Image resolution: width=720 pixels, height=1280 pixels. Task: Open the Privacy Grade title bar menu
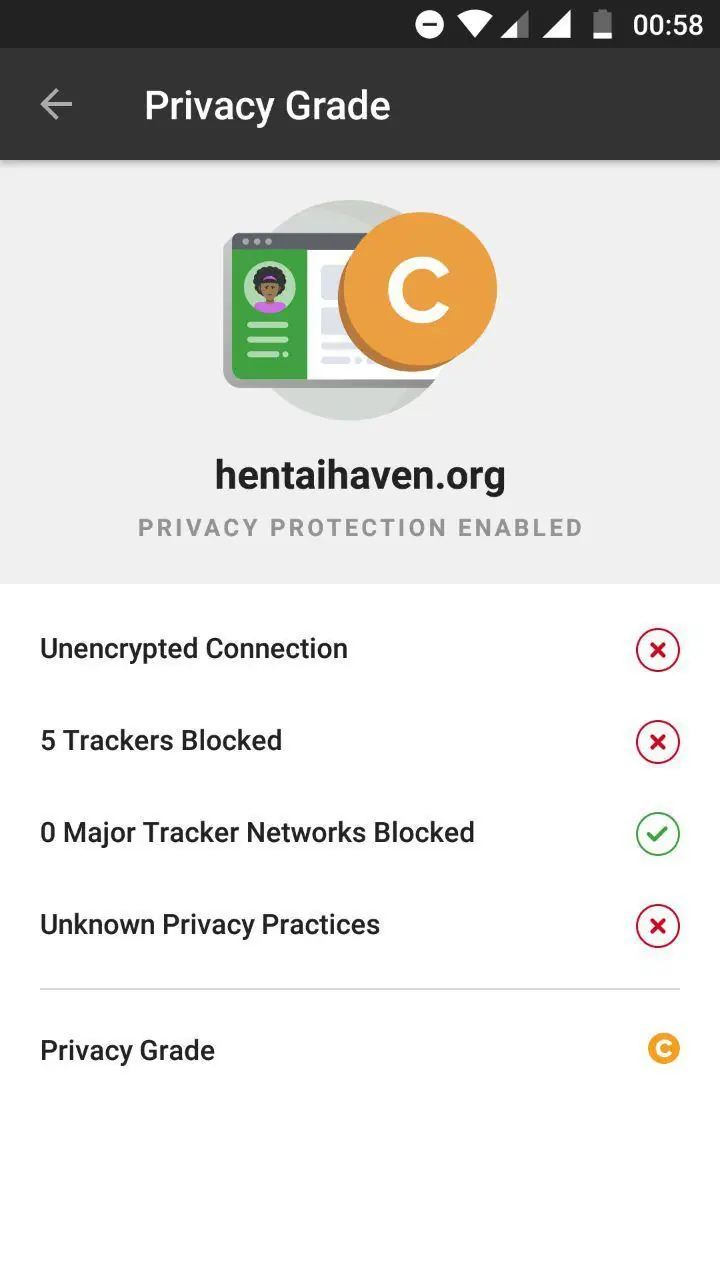[267, 104]
